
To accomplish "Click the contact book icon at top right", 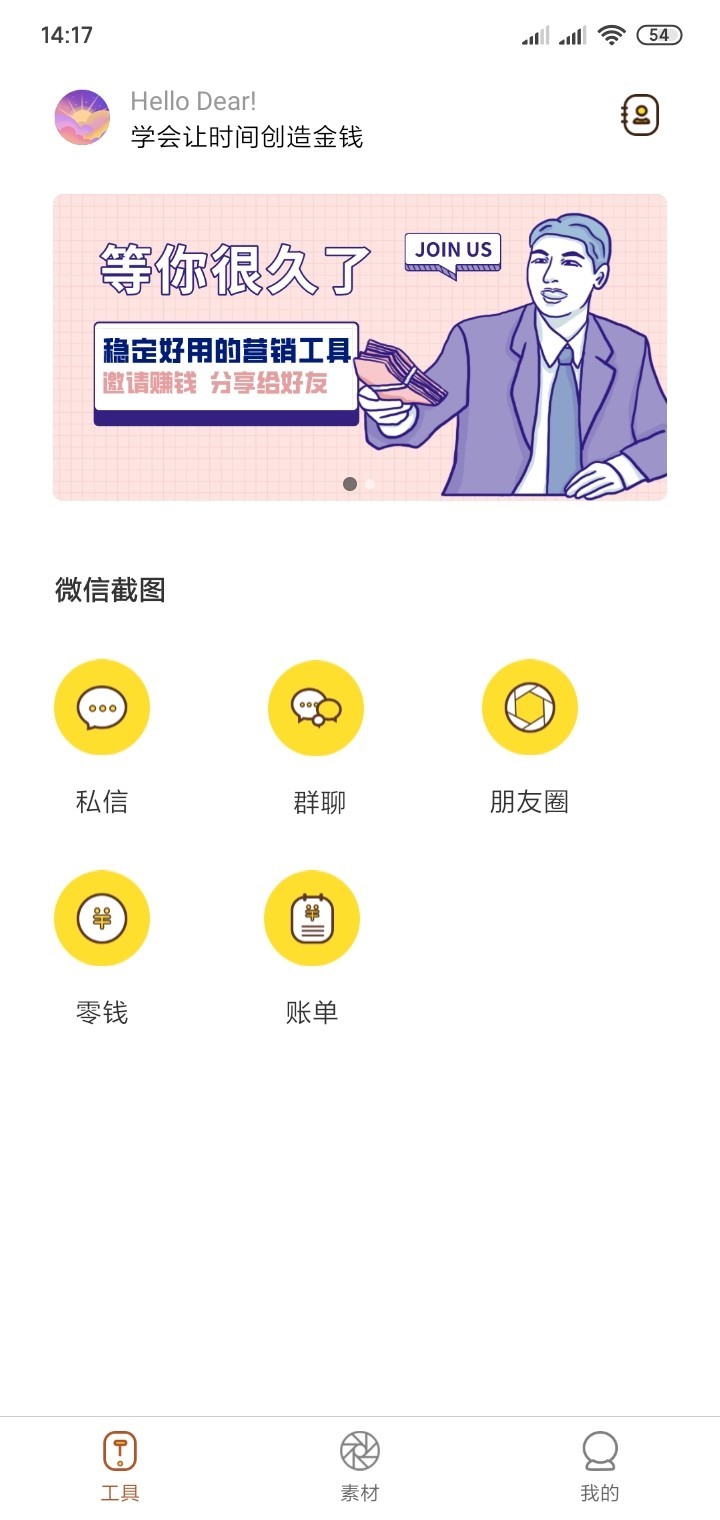I will coord(640,115).
